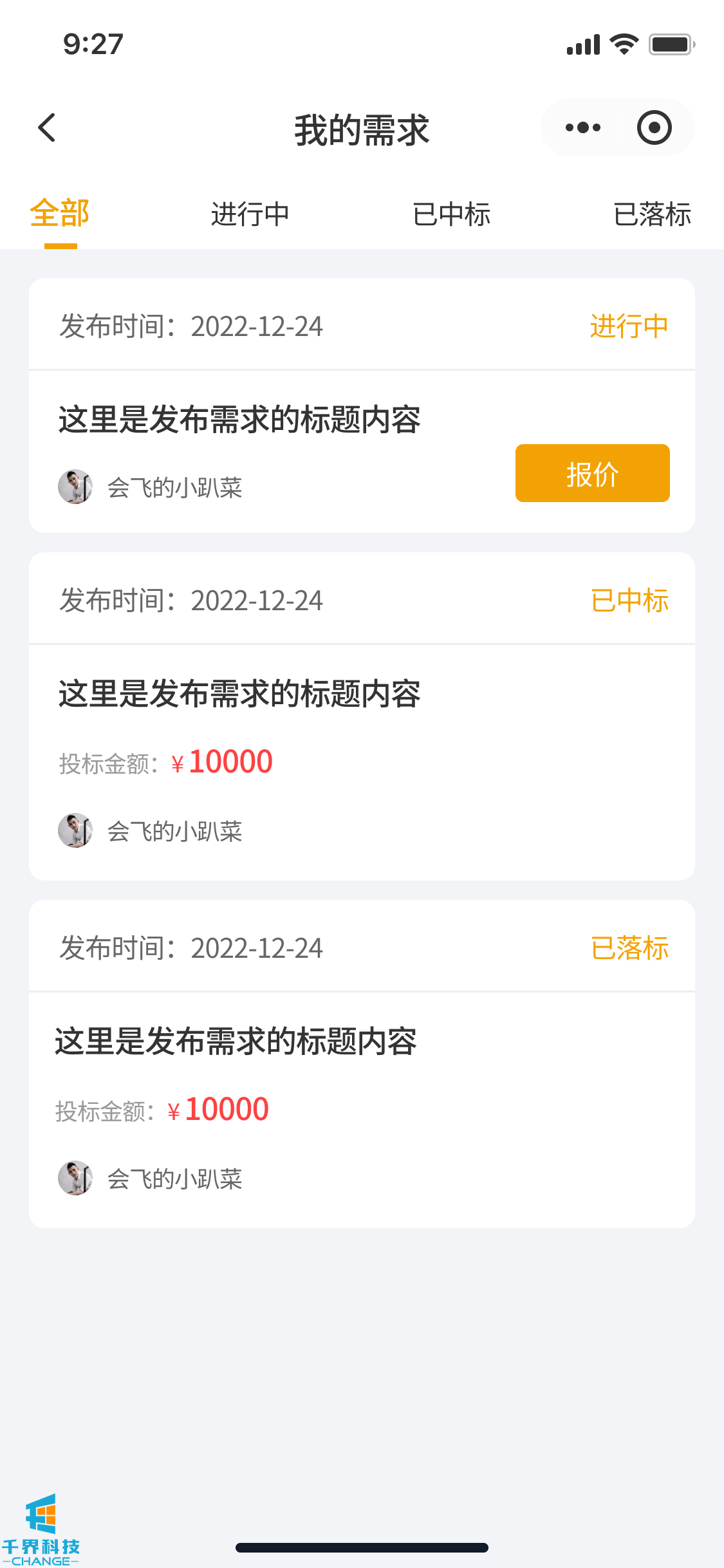Close the mini program via circle icon
Viewport: 724px width, 1568px height.
654,127
